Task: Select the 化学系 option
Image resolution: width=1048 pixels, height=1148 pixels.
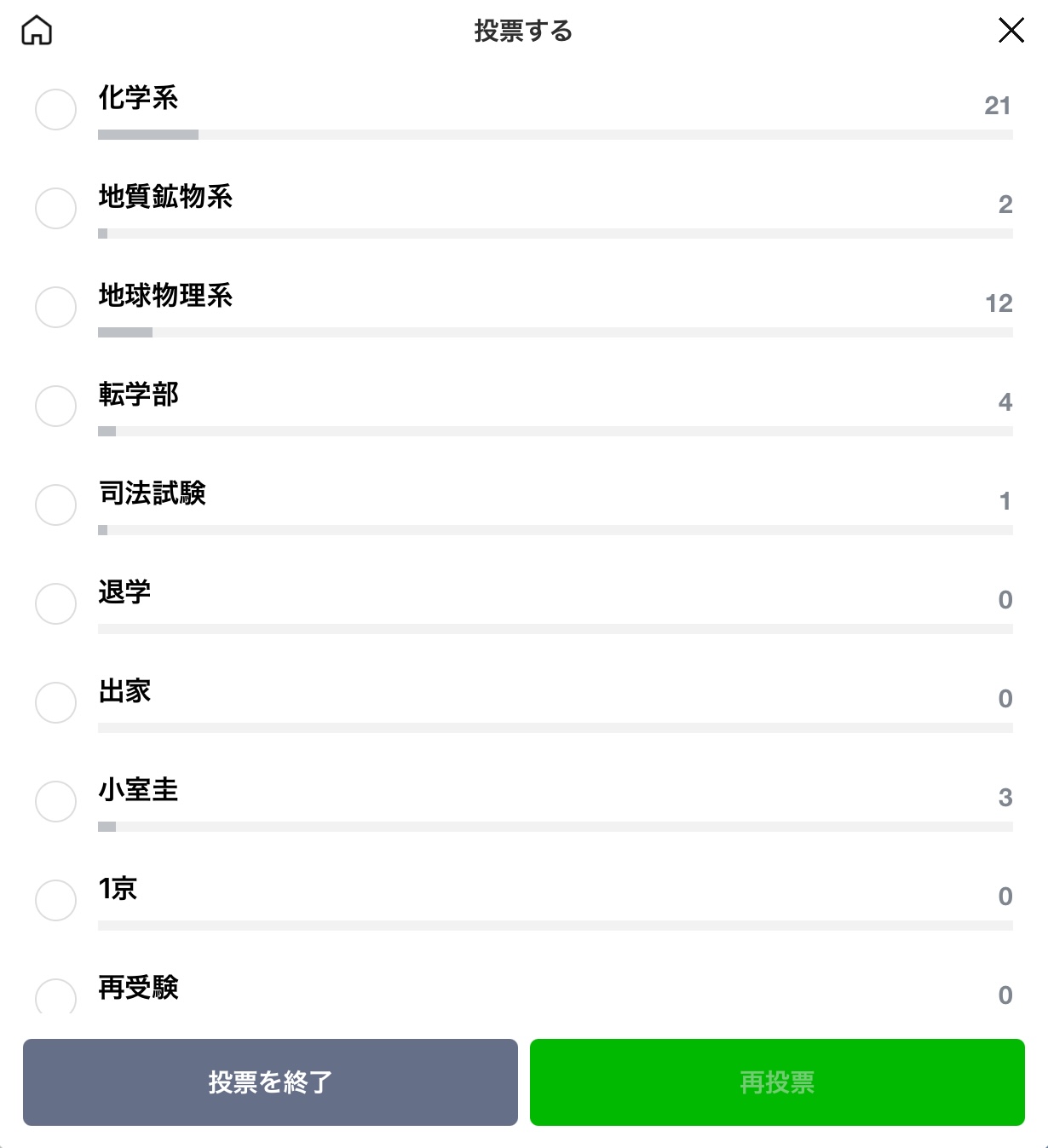Action: (56, 110)
